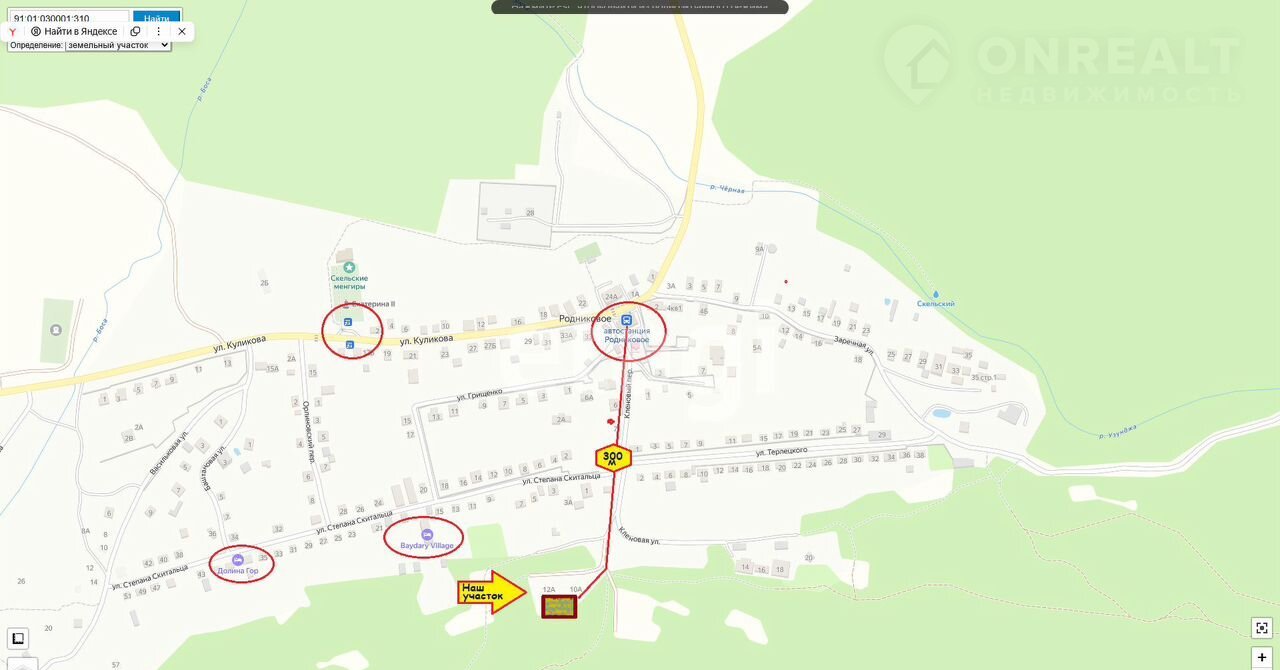Open the popup's three-dot overflow menu
Image resolution: width=1280 pixels, height=670 pixels.
point(158,32)
